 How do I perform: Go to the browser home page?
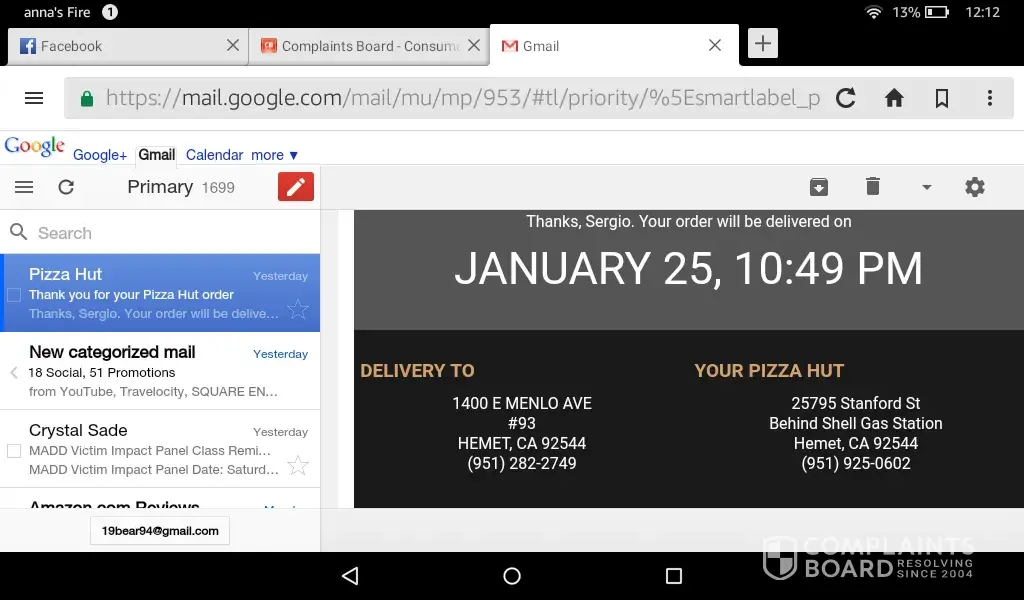pos(894,98)
